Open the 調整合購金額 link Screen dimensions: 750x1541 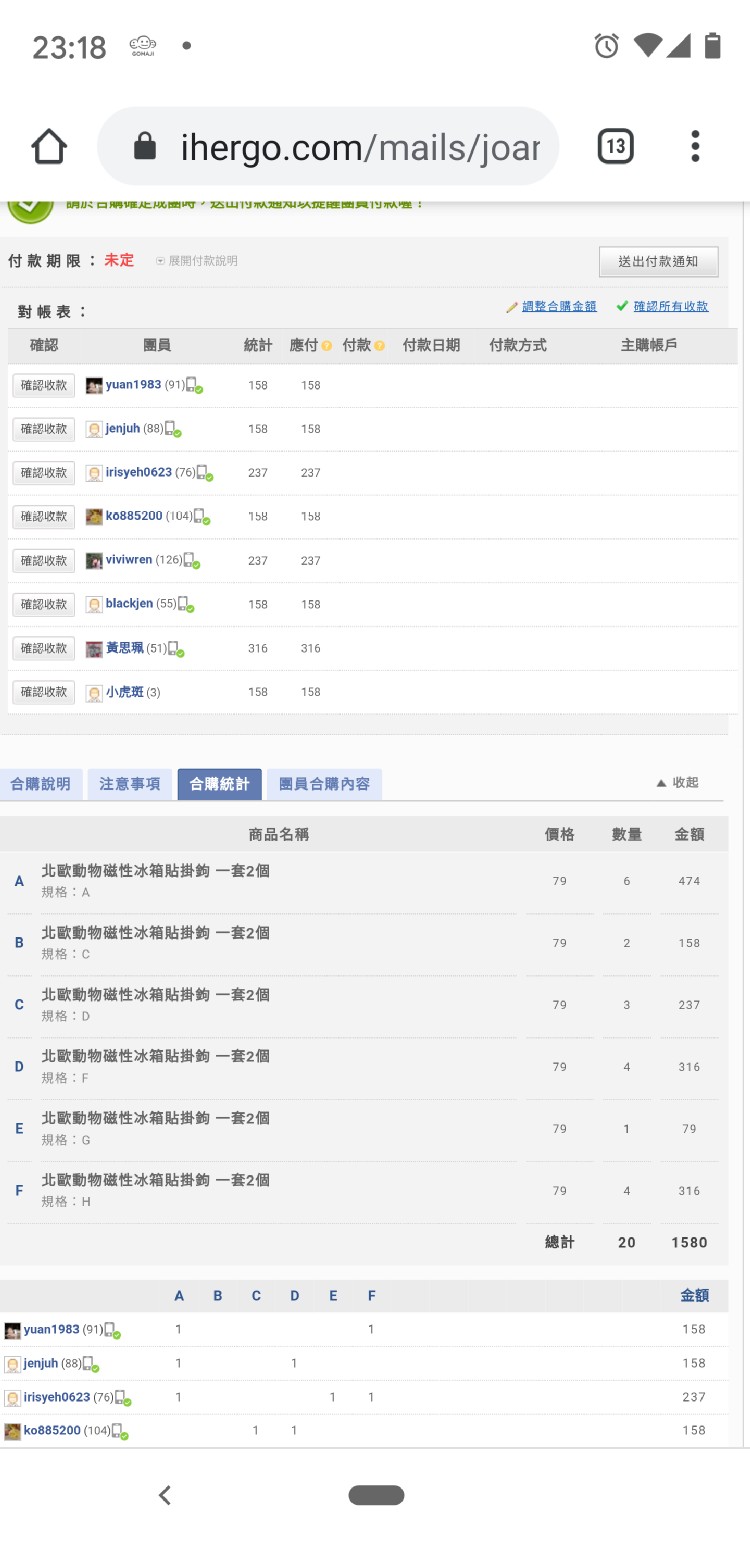click(x=558, y=306)
